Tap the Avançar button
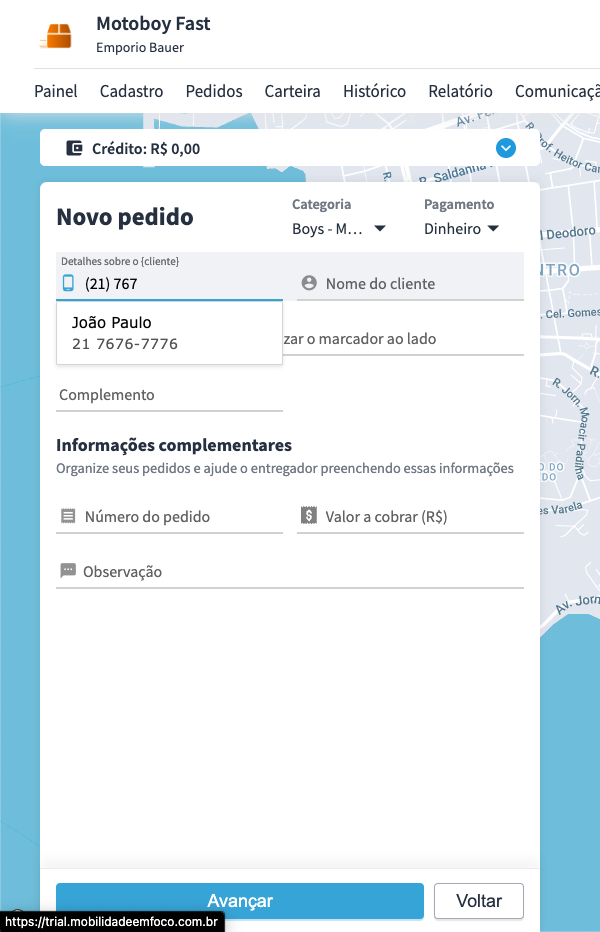600x932 pixels. click(x=240, y=901)
